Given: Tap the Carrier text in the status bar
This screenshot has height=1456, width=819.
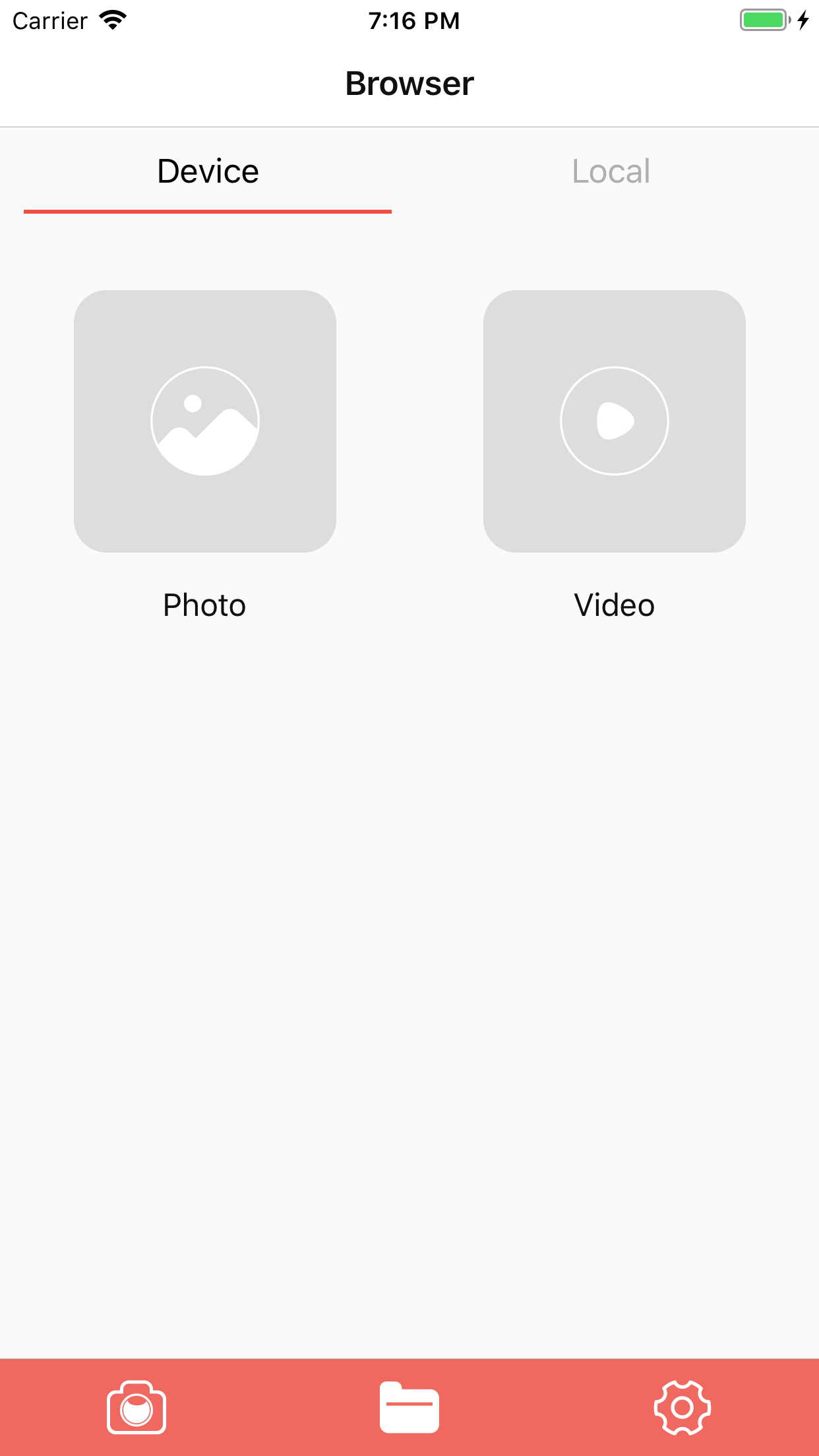Looking at the screenshot, I should tap(50, 20).
